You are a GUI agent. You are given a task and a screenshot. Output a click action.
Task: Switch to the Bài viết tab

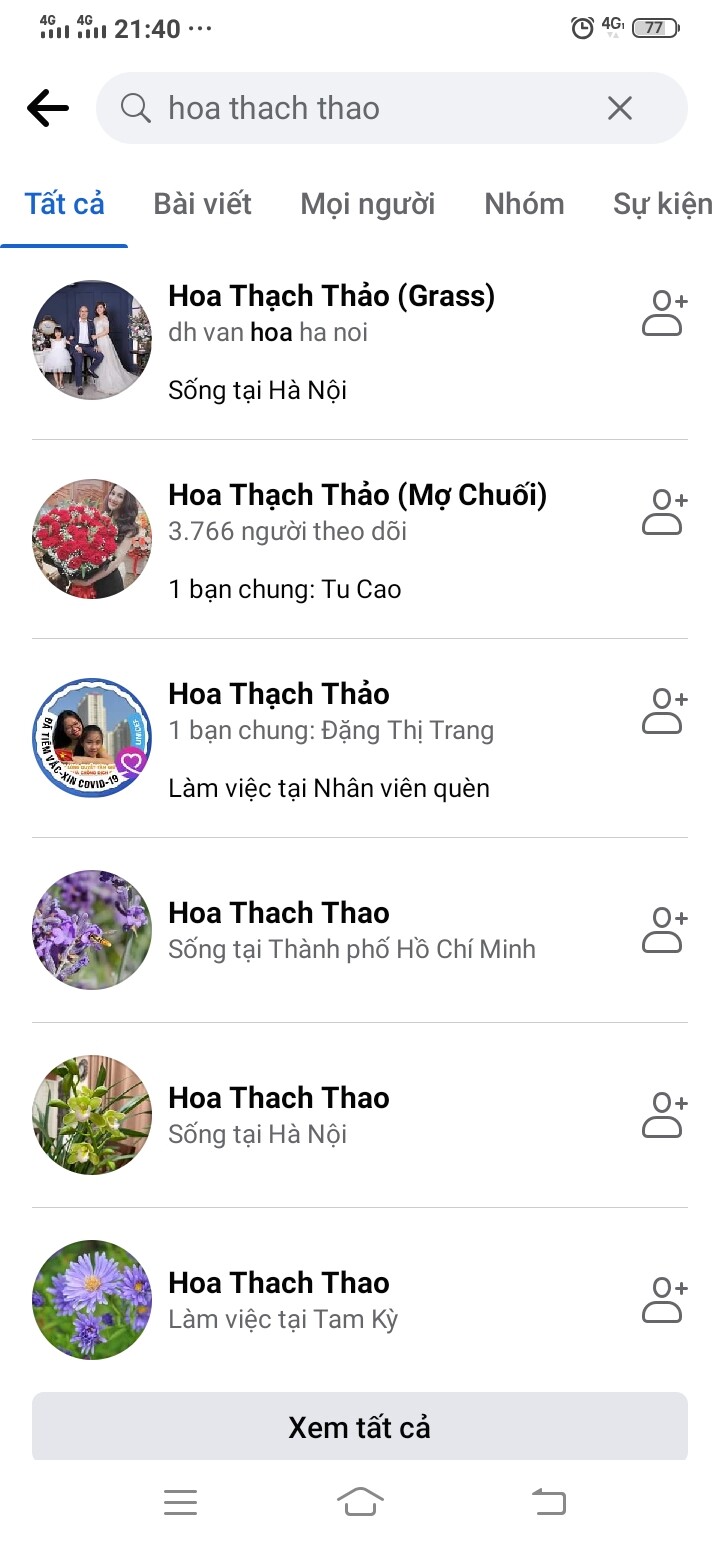(x=202, y=204)
